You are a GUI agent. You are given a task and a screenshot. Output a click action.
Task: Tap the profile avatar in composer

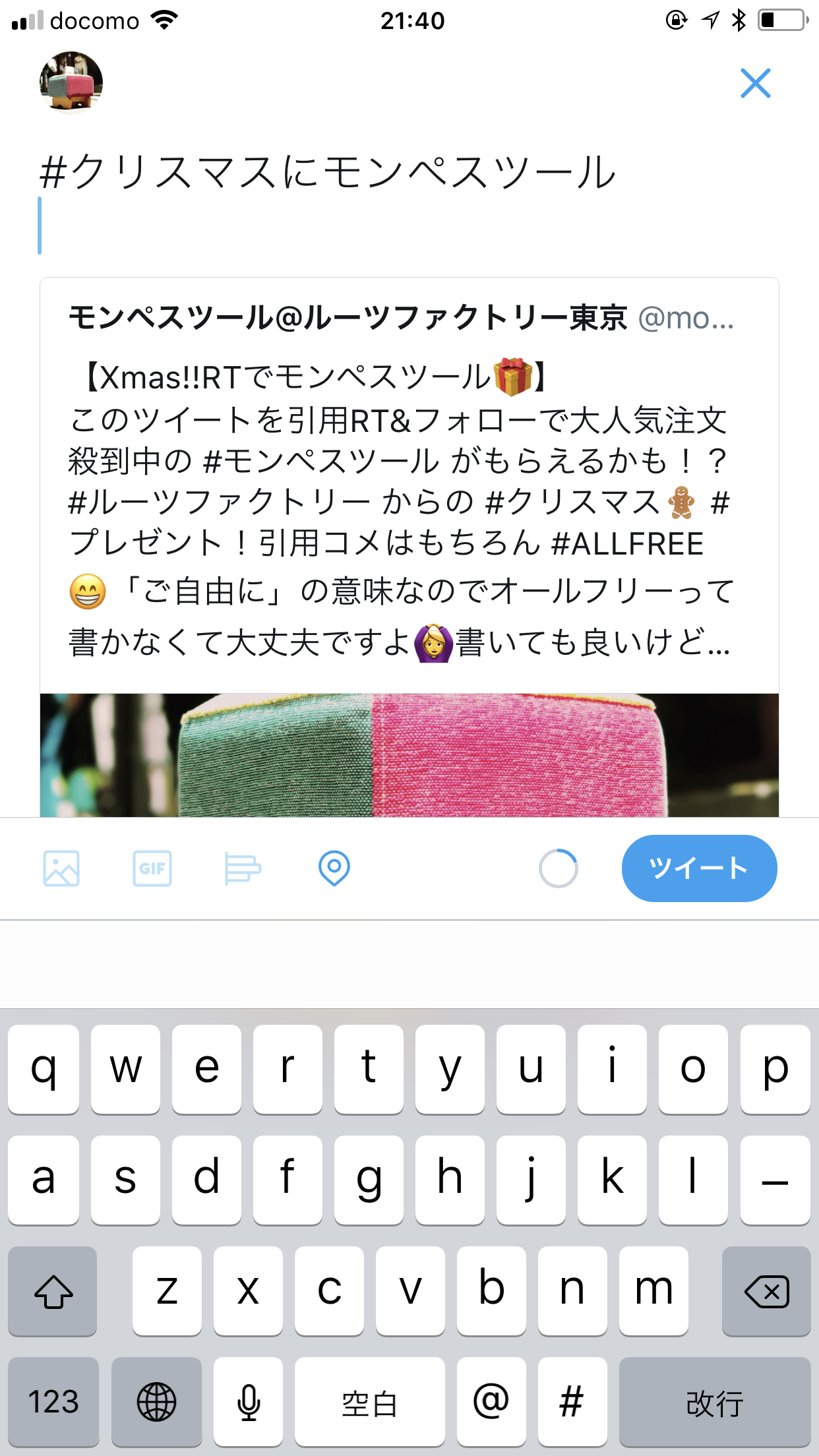[71, 83]
